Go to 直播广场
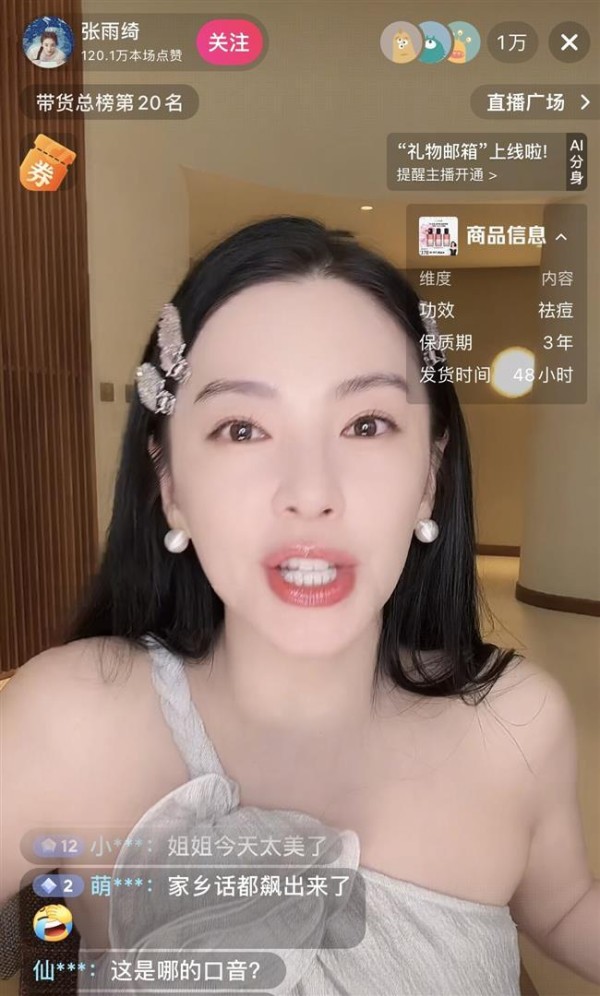Viewport: 600px width, 996px height. tap(532, 102)
